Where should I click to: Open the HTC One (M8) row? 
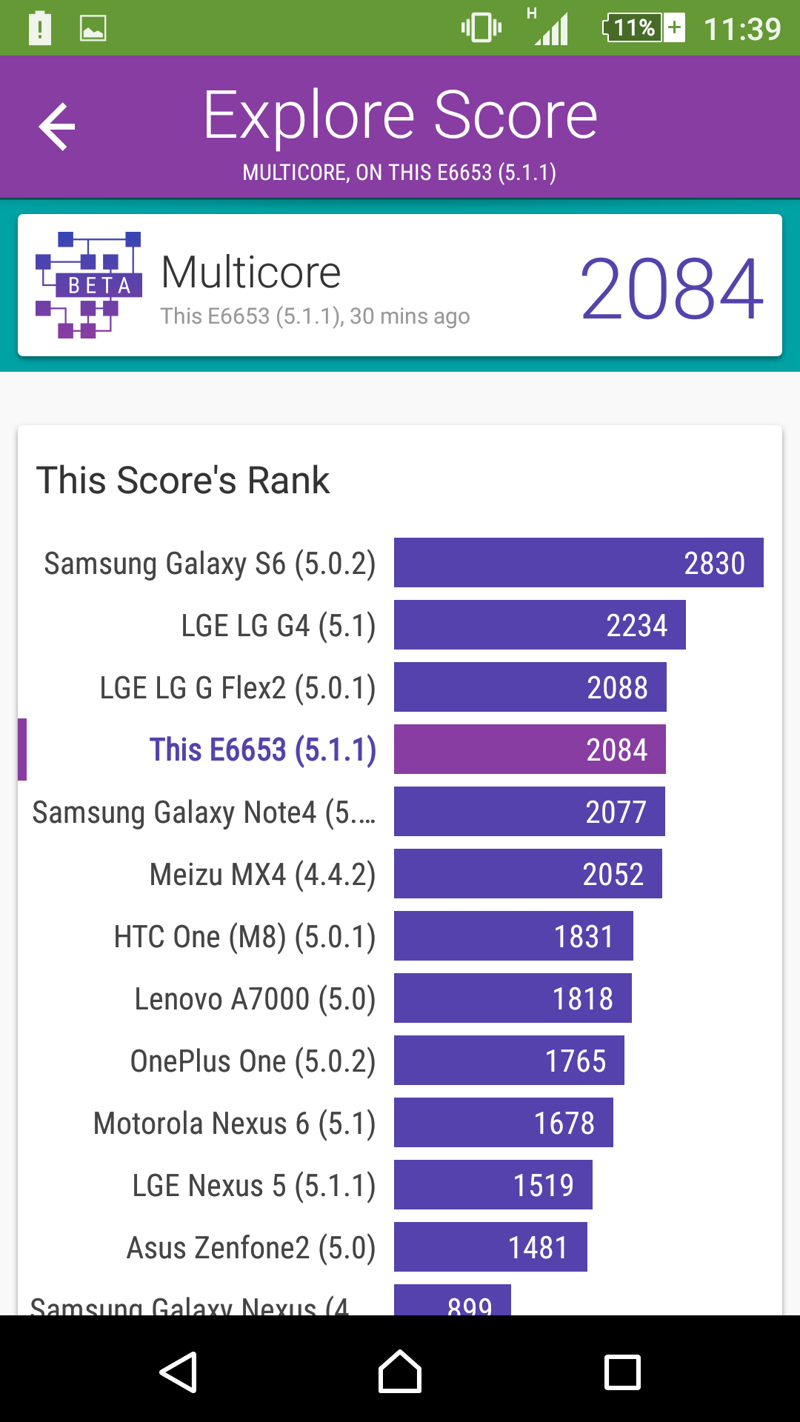pyautogui.click(x=400, y=937)
